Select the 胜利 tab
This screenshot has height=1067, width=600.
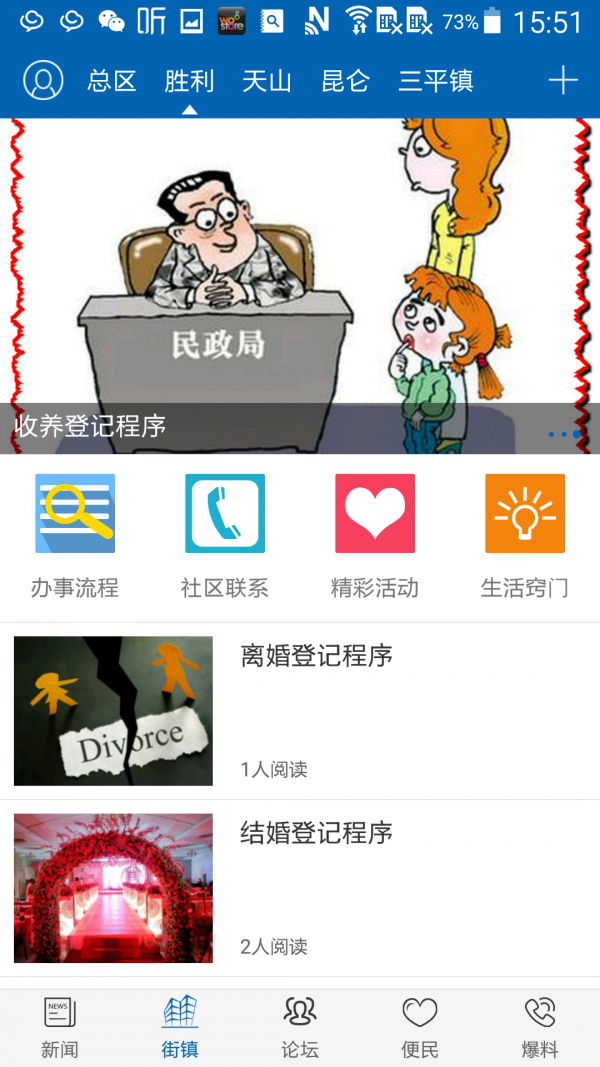coord(189,82)
